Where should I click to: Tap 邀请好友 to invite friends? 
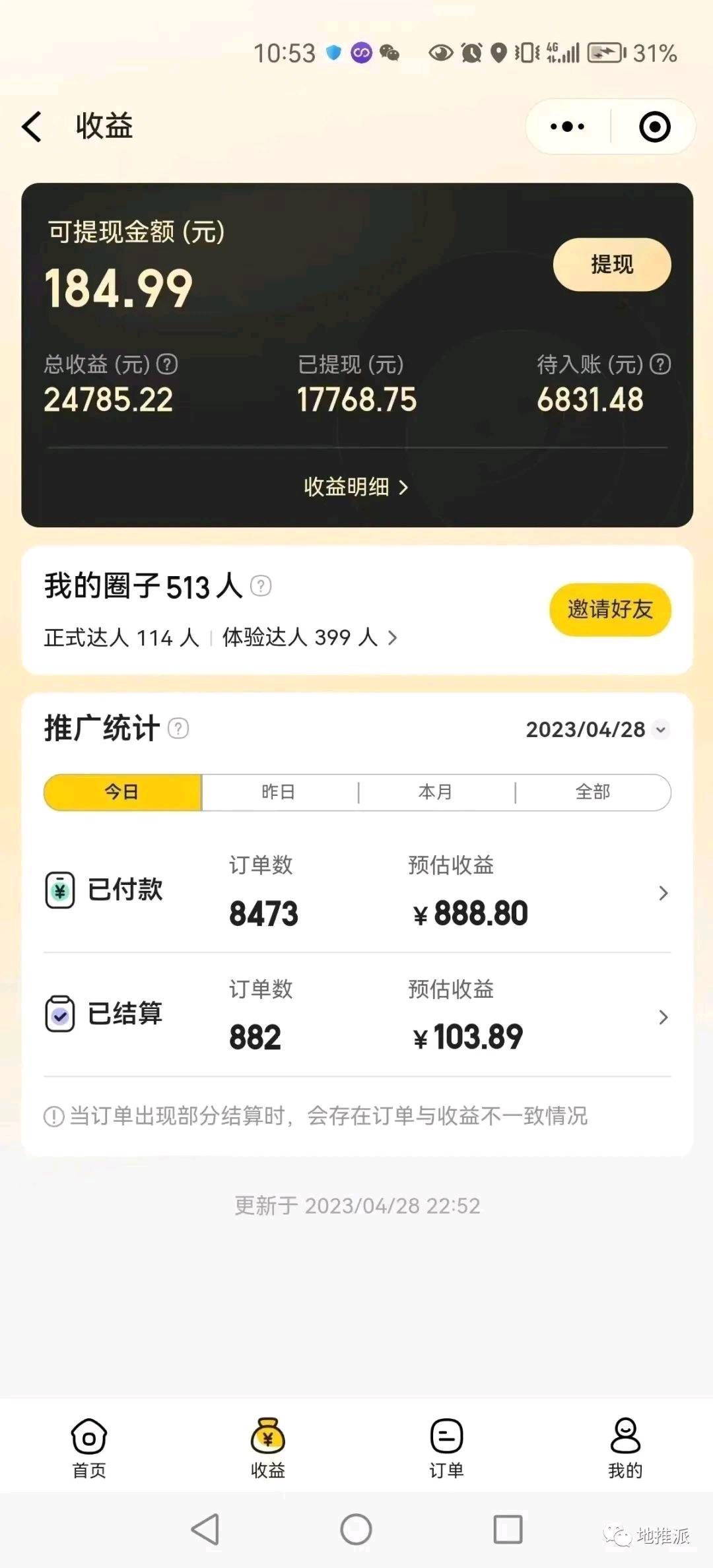[x=610, y=609]
